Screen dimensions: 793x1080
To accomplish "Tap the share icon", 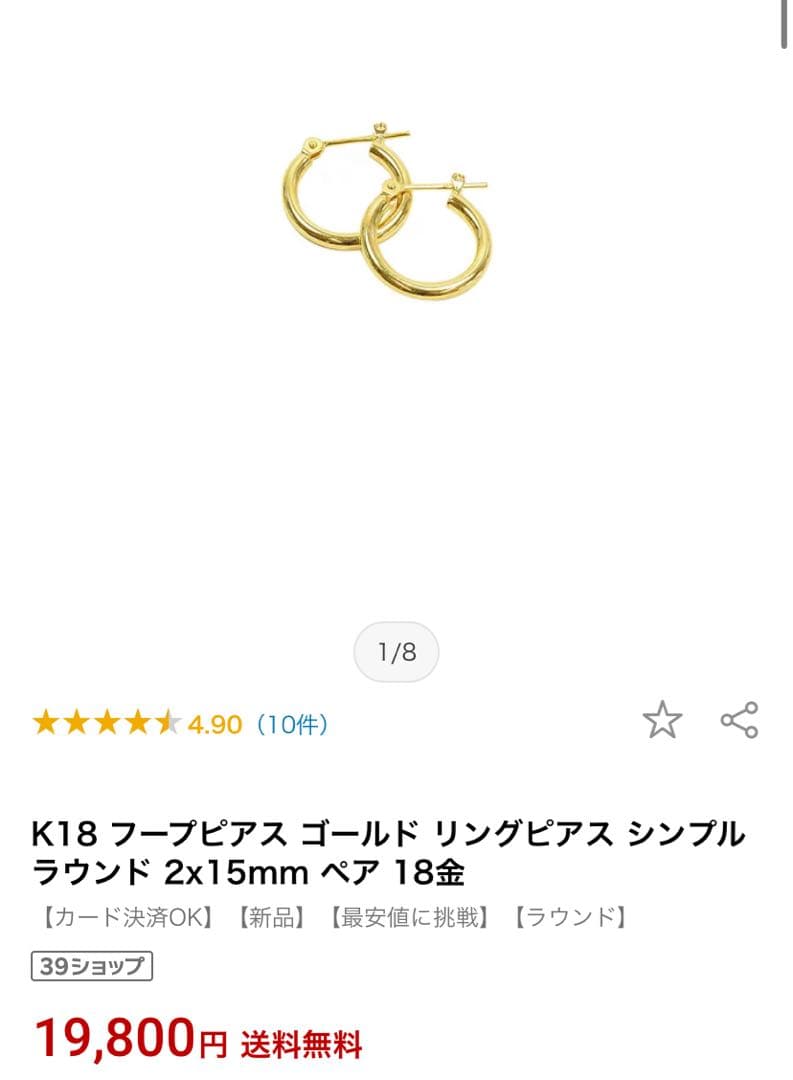I will [x=738, y=718].
